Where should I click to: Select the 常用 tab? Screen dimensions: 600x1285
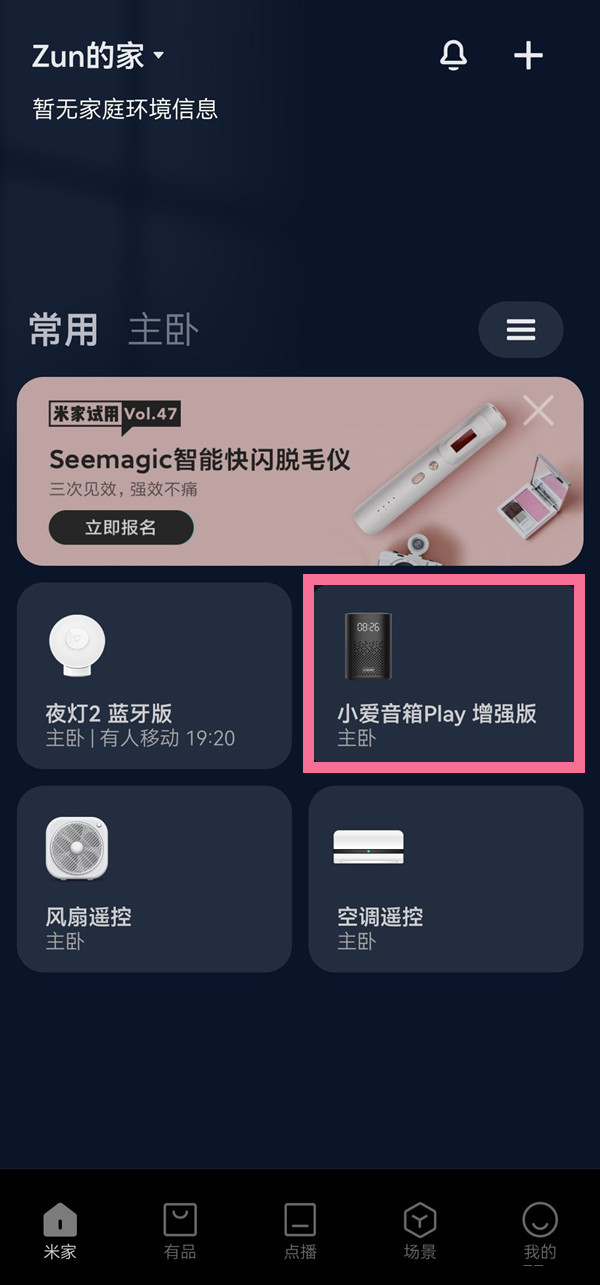tap(64, 330)
